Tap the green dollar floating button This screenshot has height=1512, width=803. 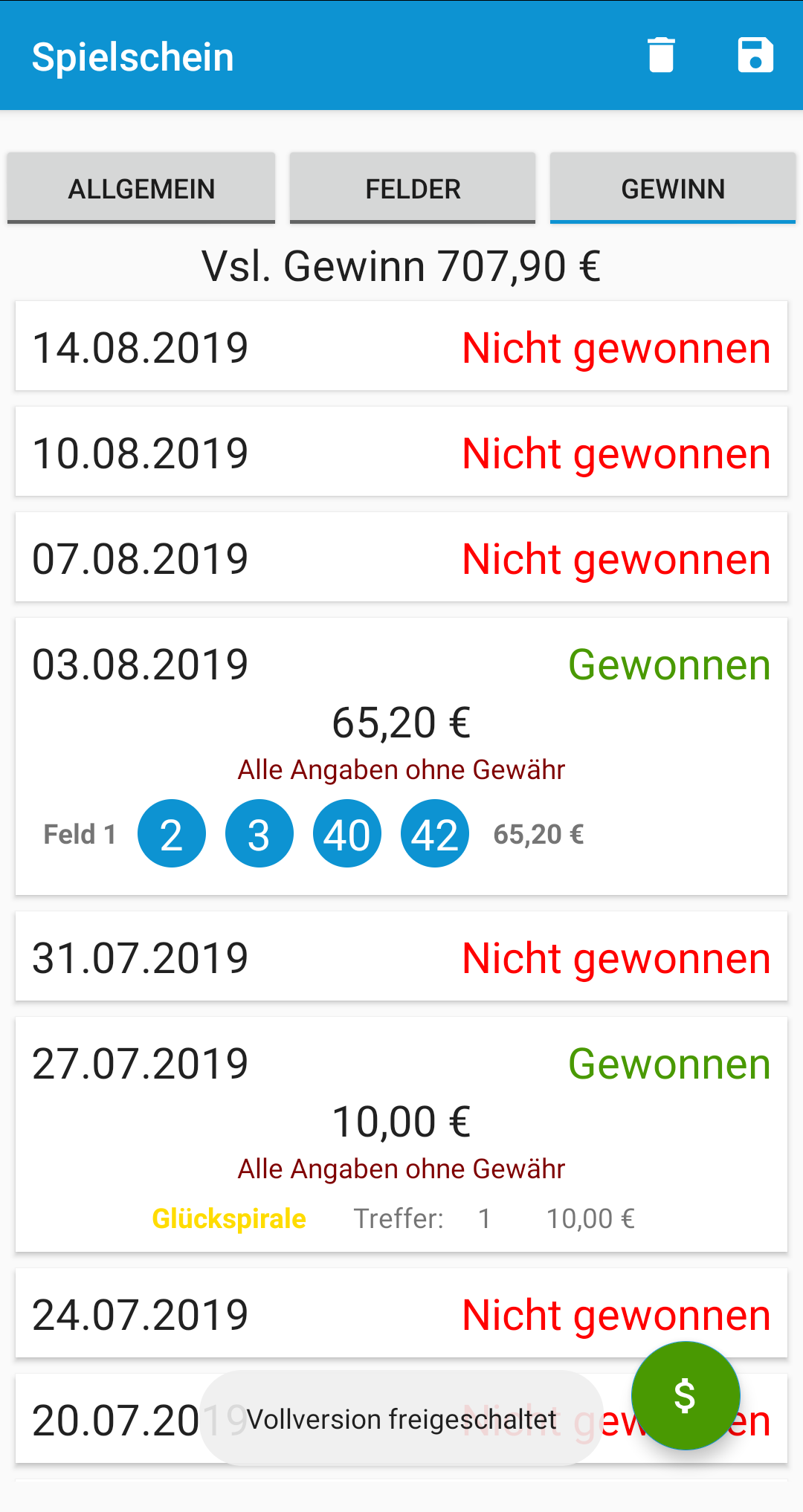686,1395
